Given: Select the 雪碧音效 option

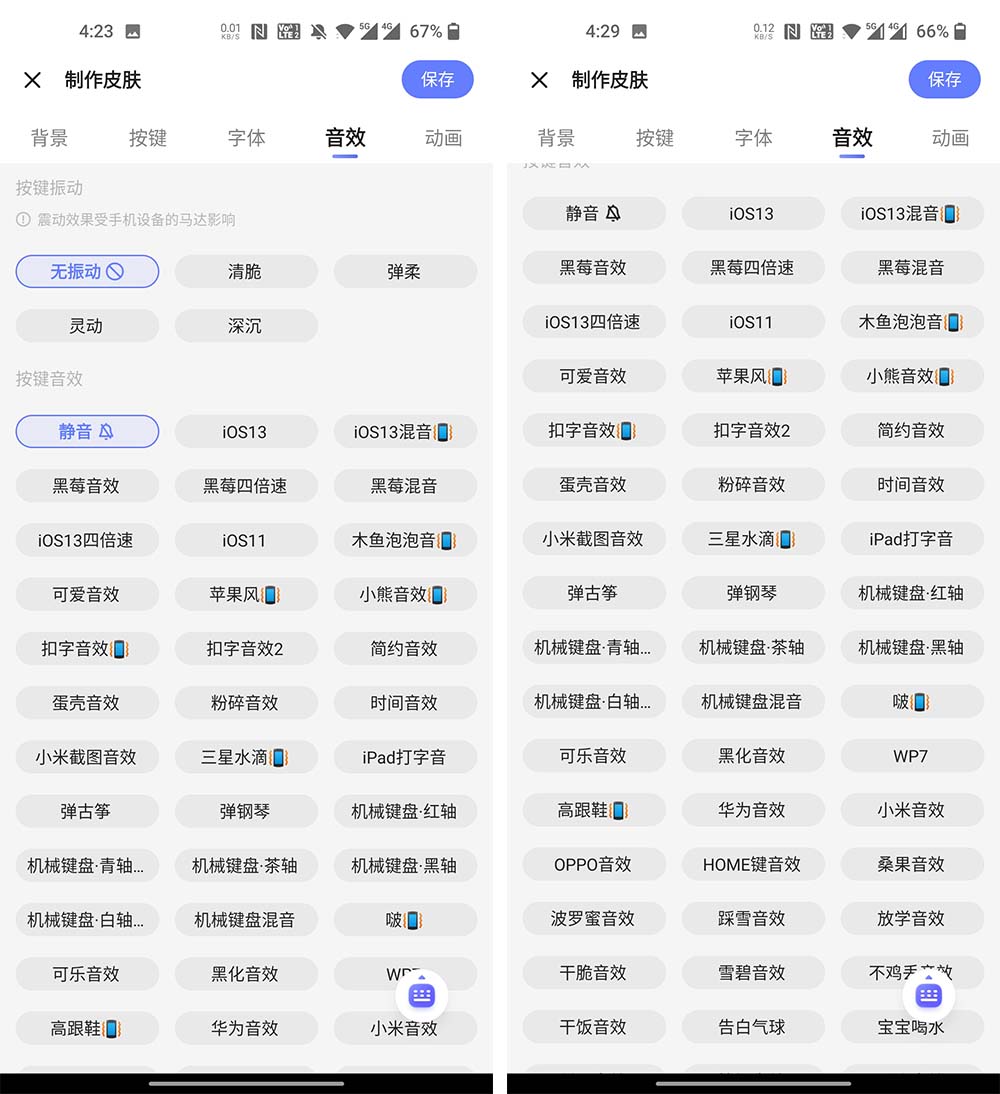Looking at the screenshot, I should pos(752,972).
